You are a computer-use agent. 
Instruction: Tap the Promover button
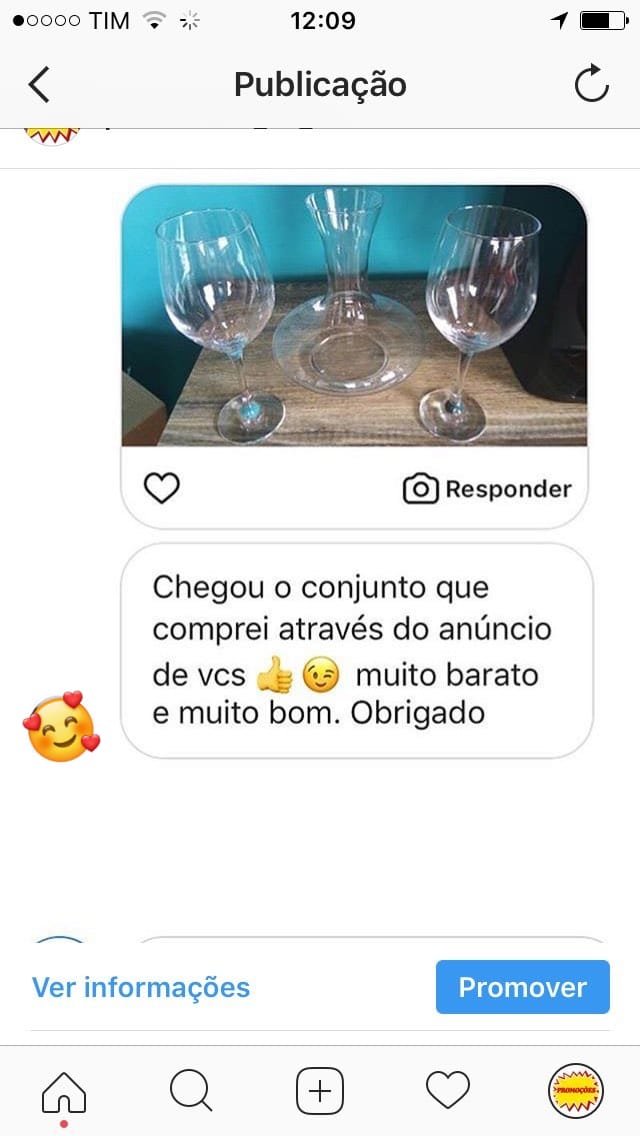click(x=523, y=987)
